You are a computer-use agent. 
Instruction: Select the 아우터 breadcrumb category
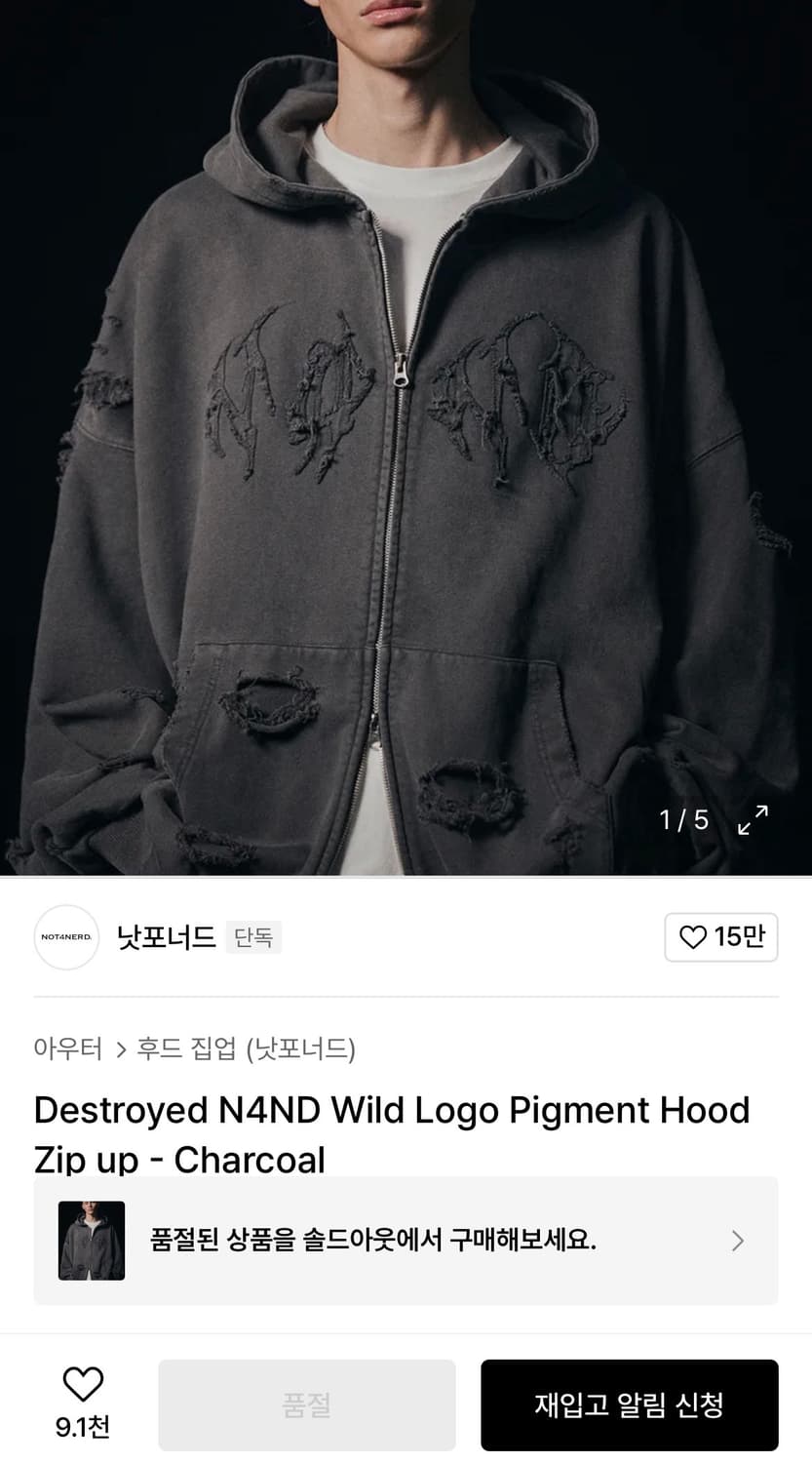pyautogui.click(x=70, y=1050)
